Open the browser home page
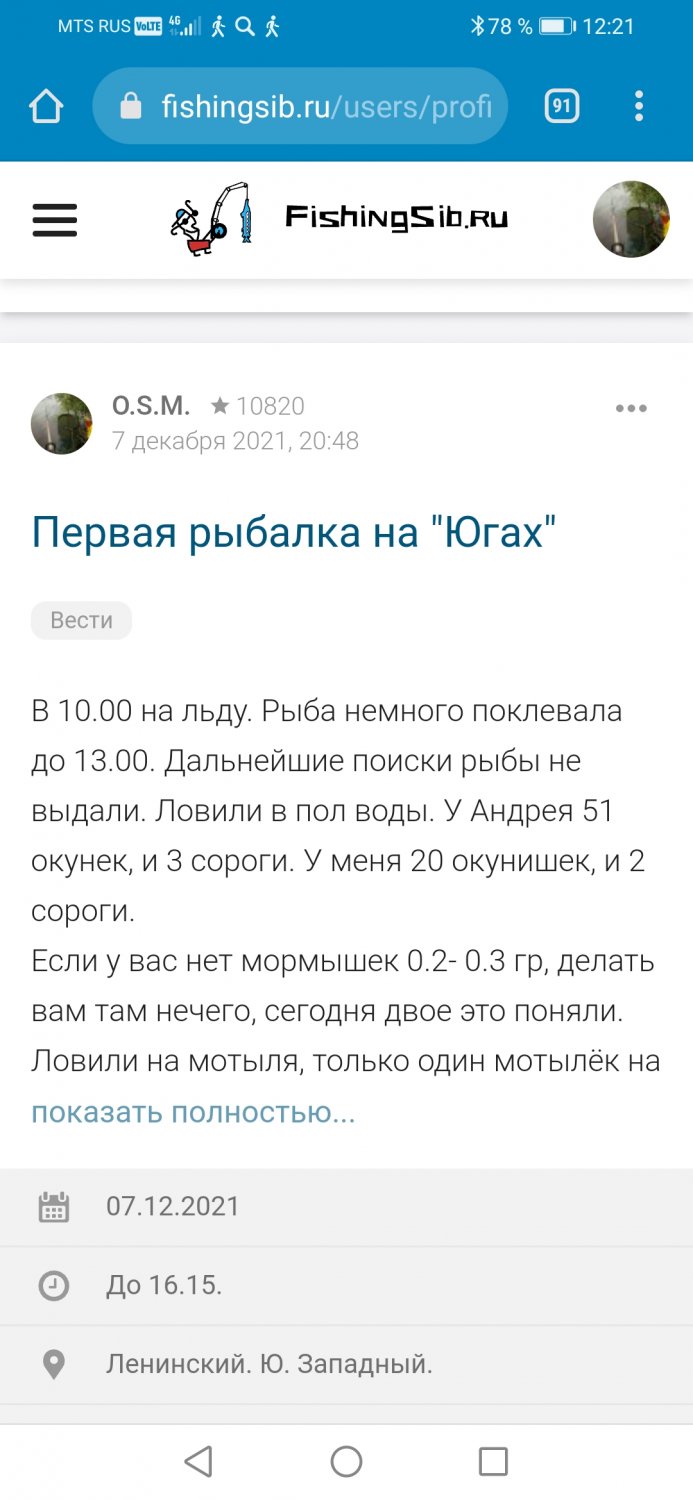The image size is (693, 1500). point(46,107)
